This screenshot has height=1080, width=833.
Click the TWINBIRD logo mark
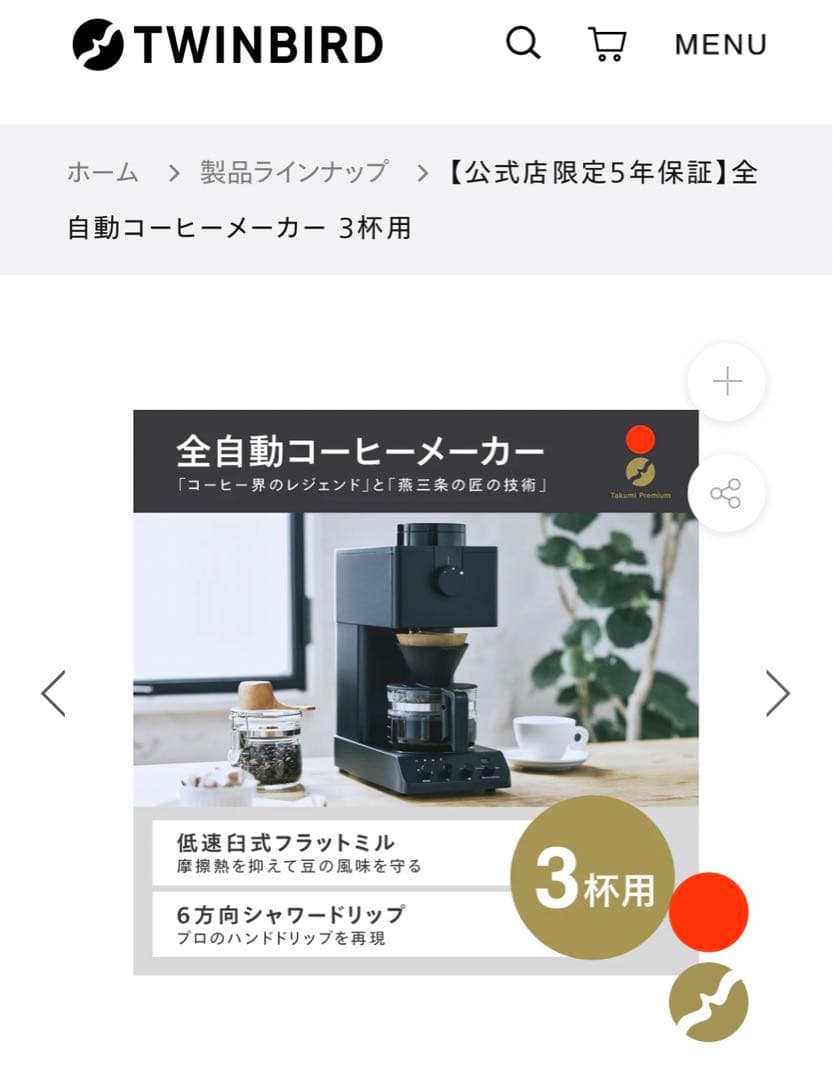[x=95, y=44]
